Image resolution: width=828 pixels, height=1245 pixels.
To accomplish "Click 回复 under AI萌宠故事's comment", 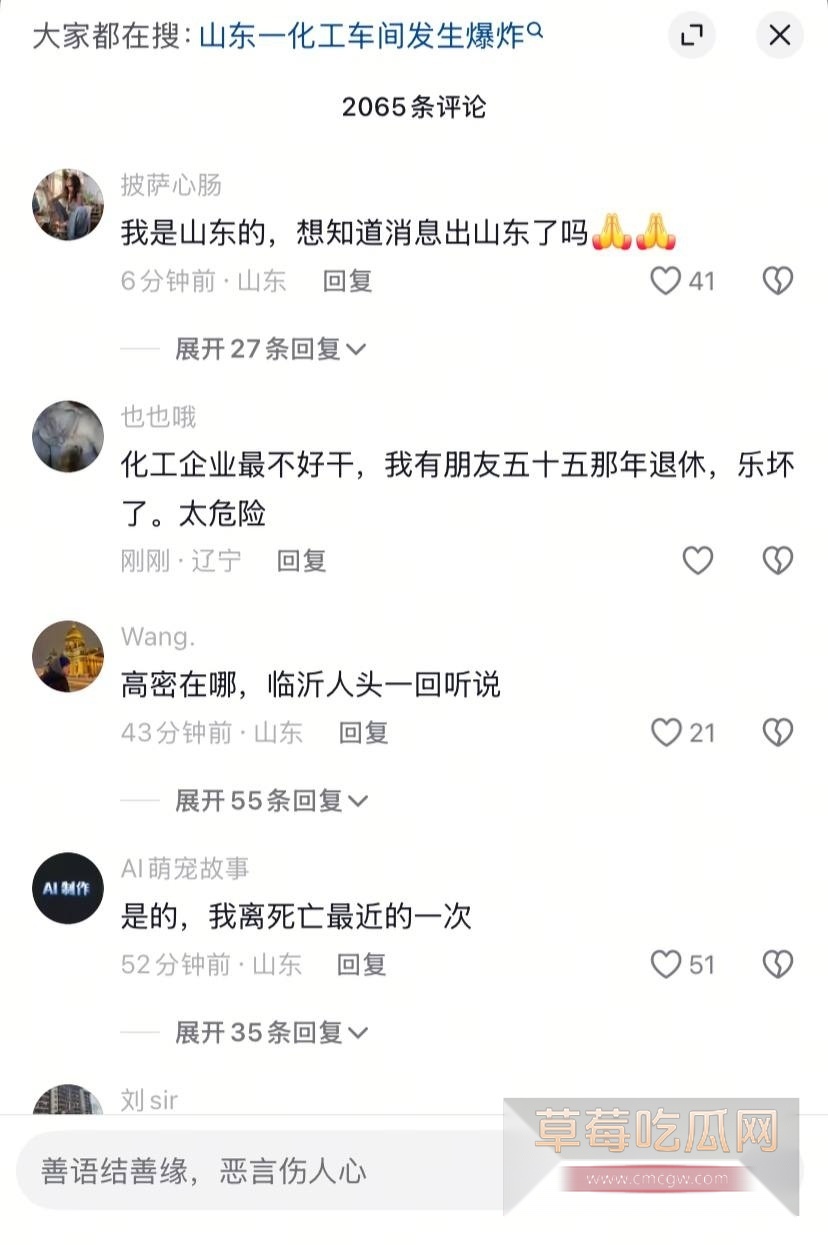I will point(360,966).
